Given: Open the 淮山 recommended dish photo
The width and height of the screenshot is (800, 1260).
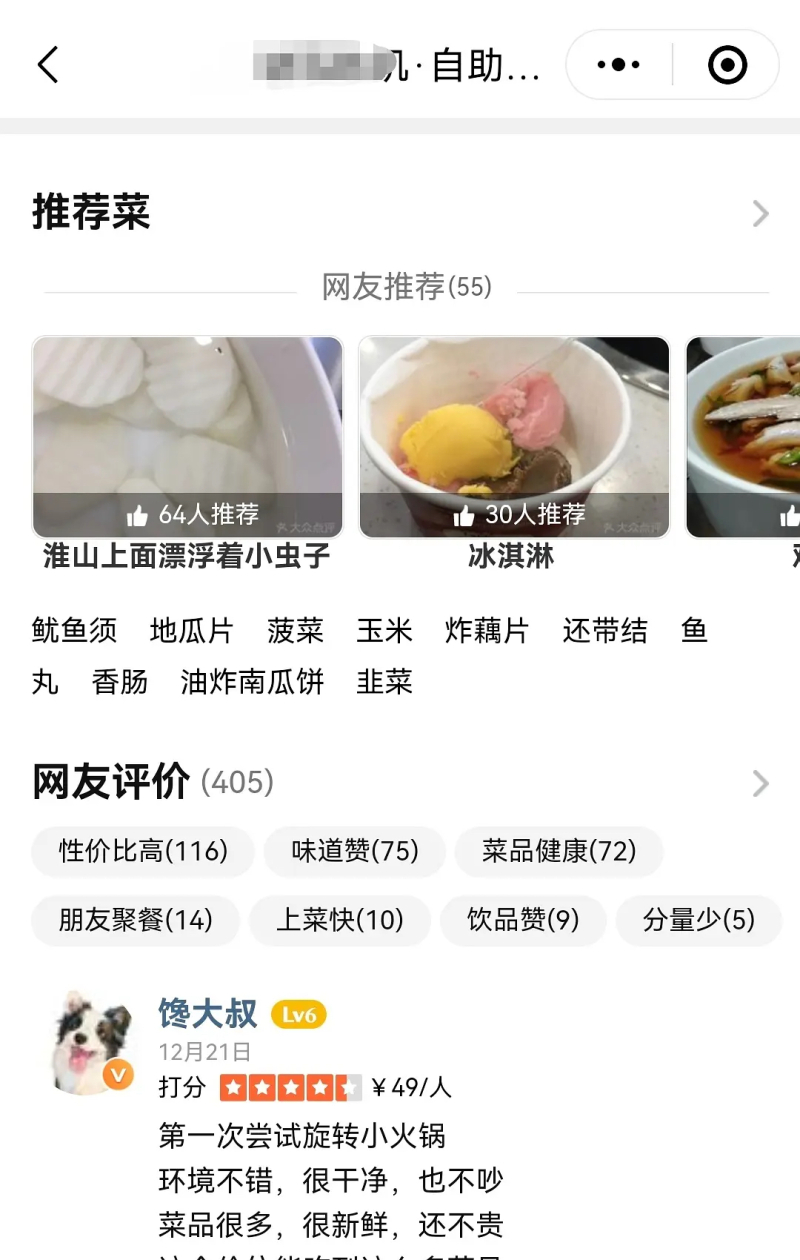Looking at the screenshot, I should click(188, 437).
